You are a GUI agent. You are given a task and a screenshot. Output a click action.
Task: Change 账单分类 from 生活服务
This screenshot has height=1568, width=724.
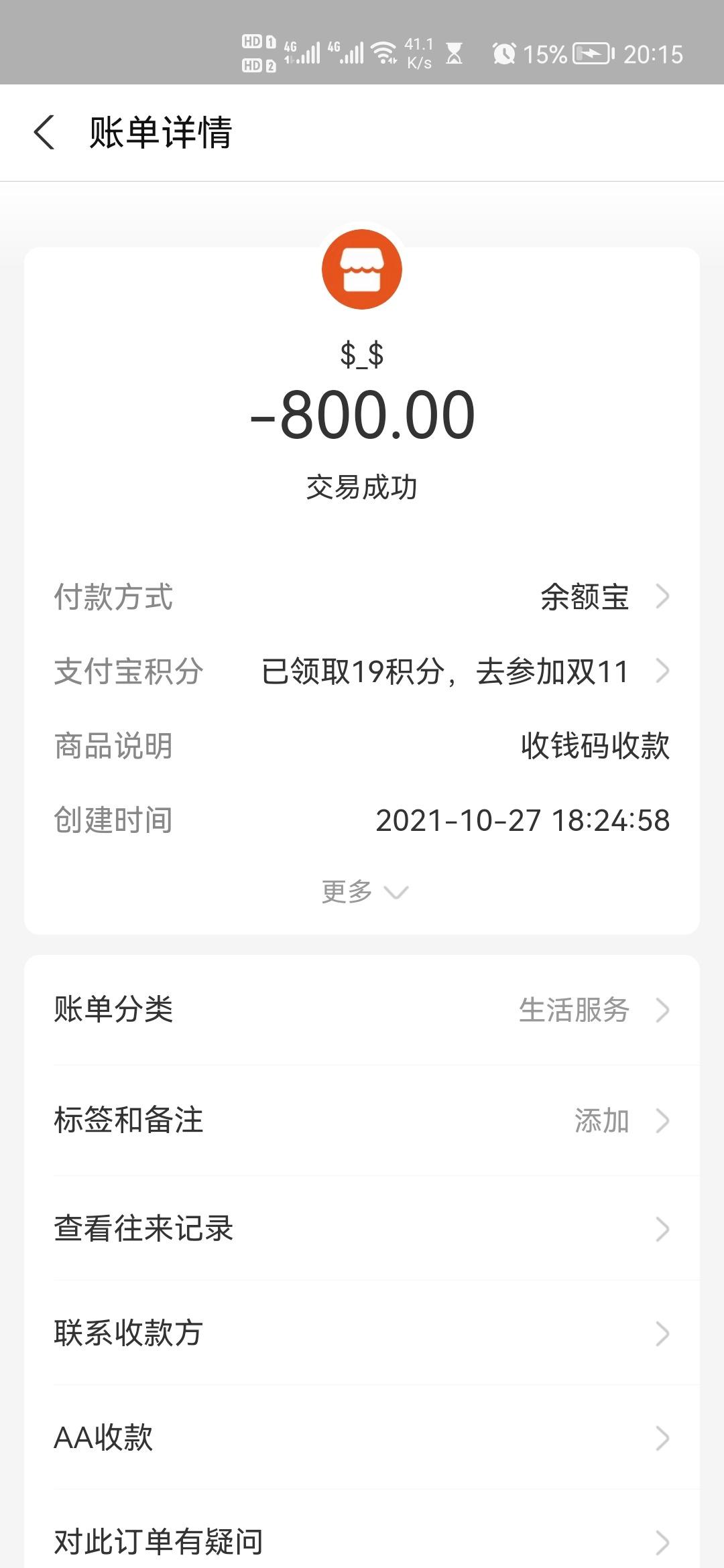(362, 1010)
